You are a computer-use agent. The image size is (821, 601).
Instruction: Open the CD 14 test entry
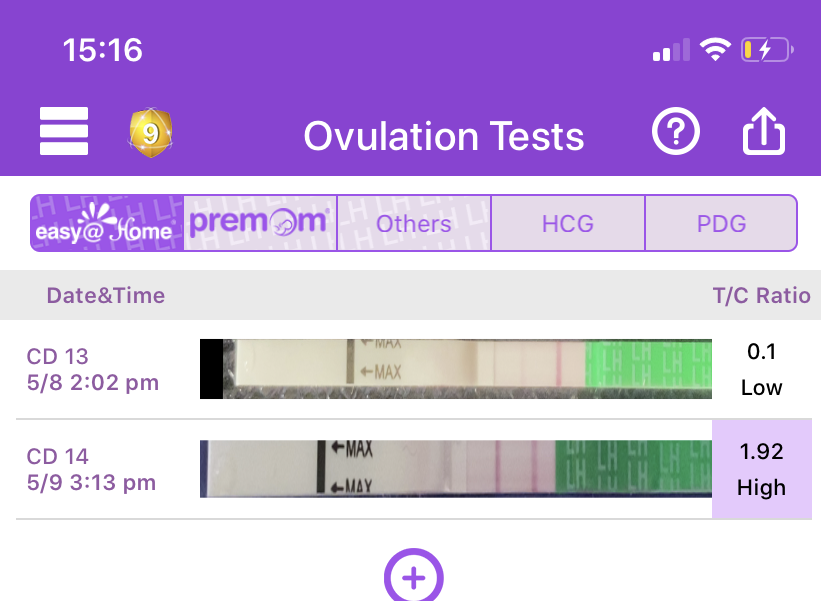(414, 469)
